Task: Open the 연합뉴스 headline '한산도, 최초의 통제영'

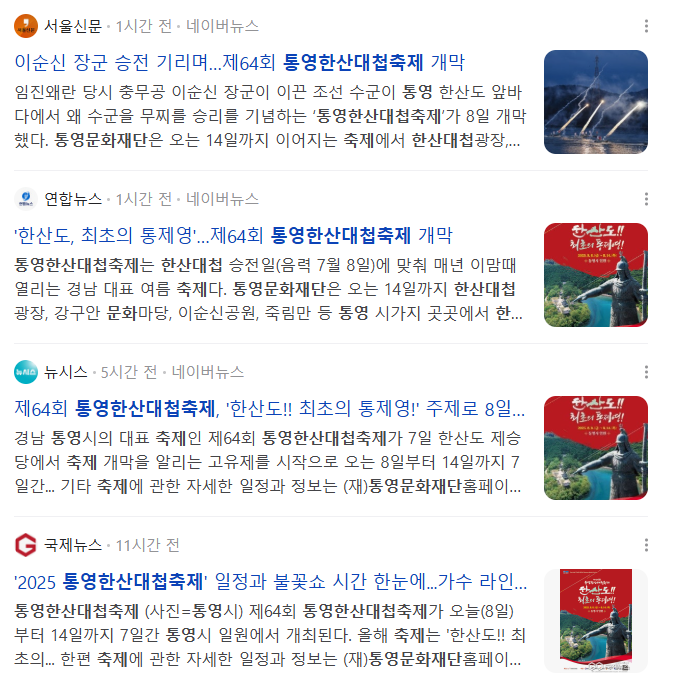Action: (x=233, y=236)
